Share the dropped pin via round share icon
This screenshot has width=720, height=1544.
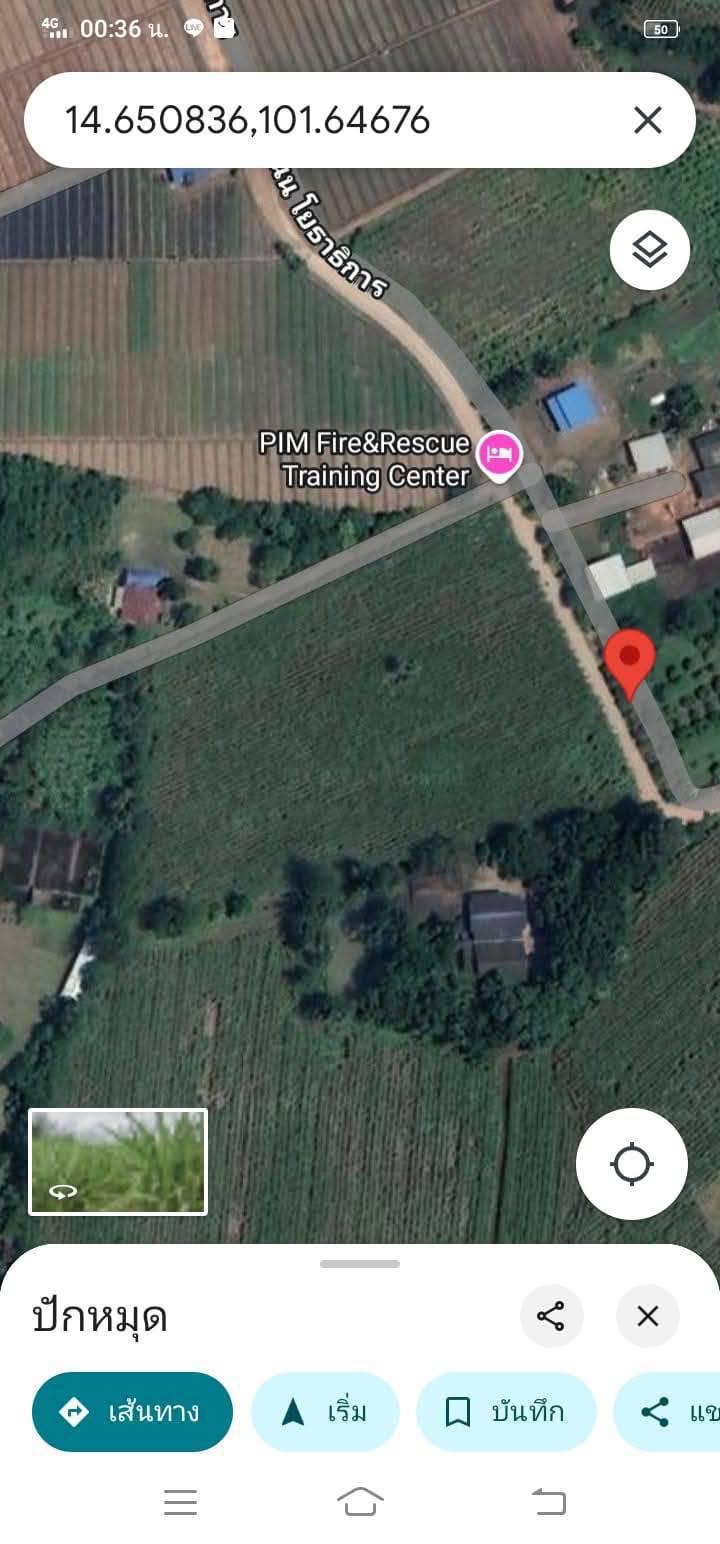tap(551, 1316)
